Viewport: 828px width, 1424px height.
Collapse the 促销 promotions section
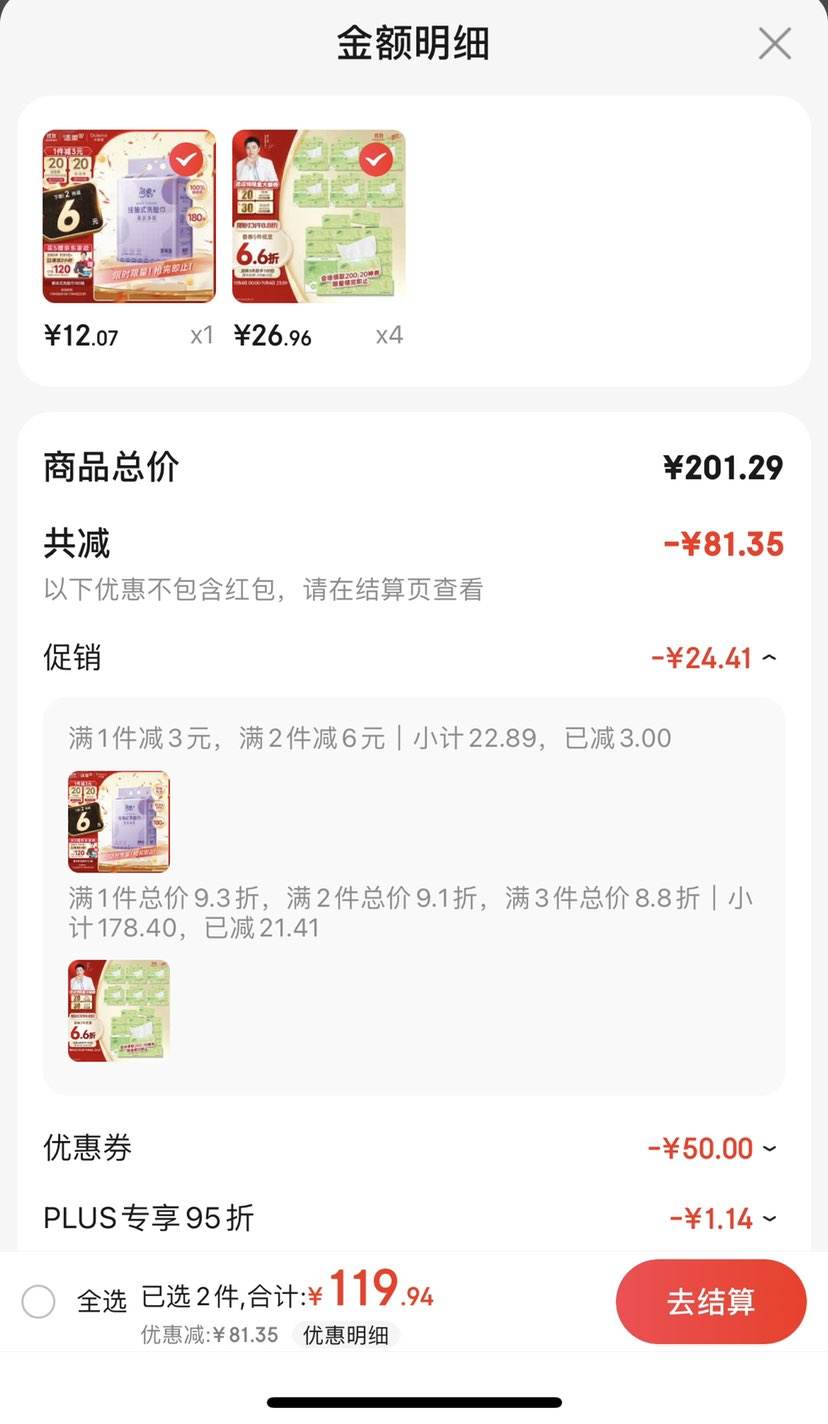(769, 657)
